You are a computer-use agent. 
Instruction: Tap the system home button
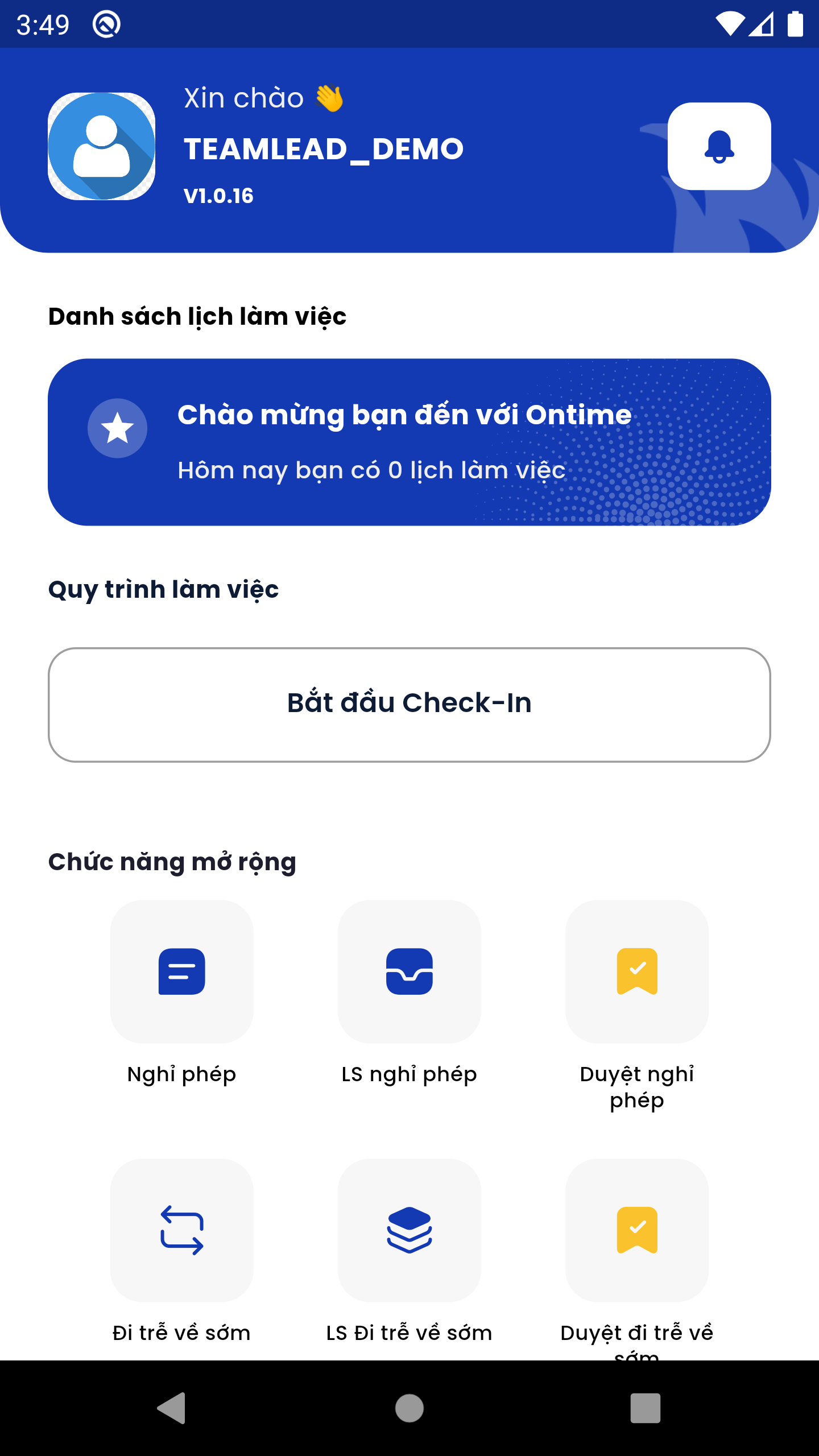point(409,1408)
